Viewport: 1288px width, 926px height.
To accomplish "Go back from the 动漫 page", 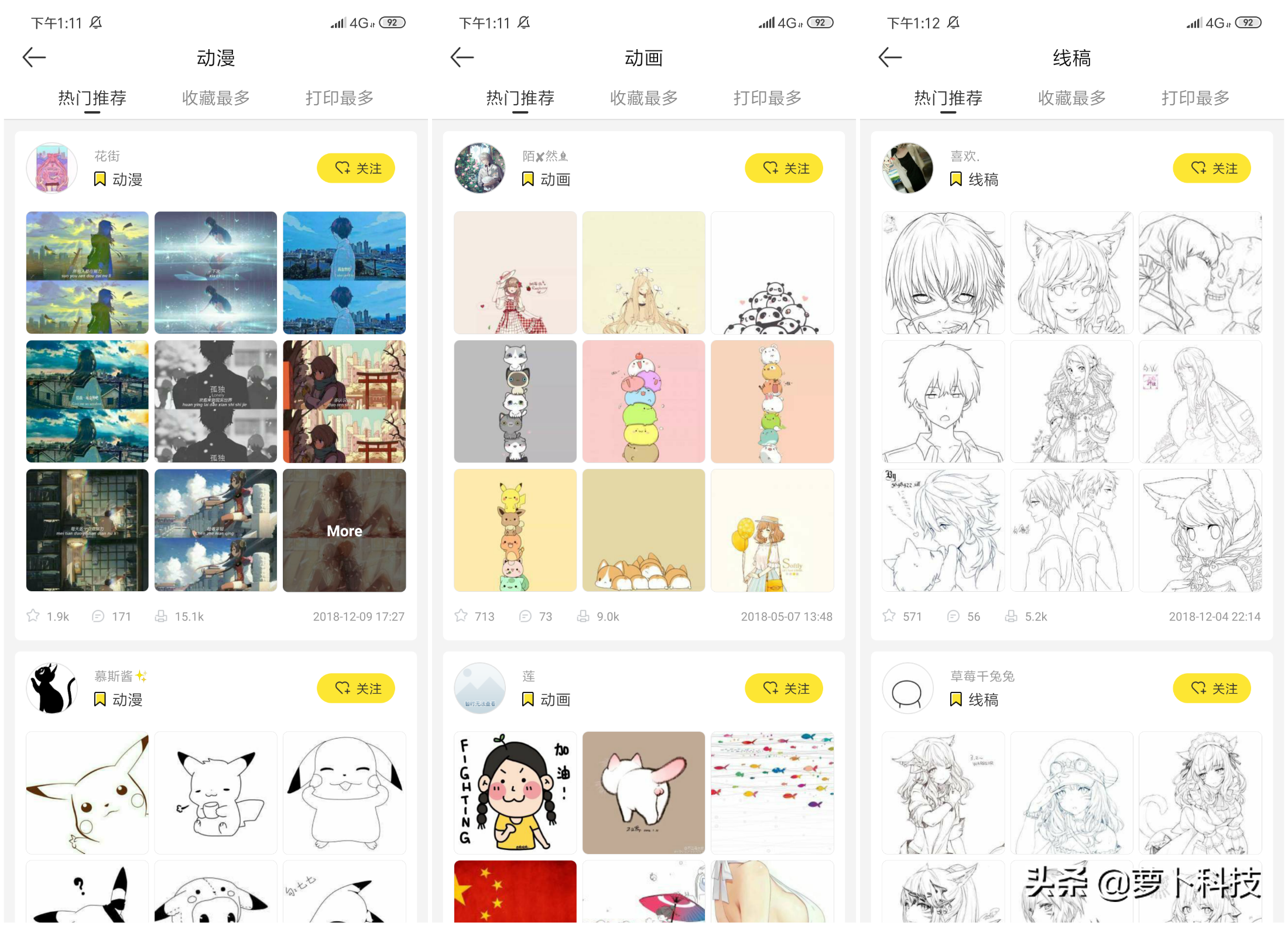I will tap(34, 57).
